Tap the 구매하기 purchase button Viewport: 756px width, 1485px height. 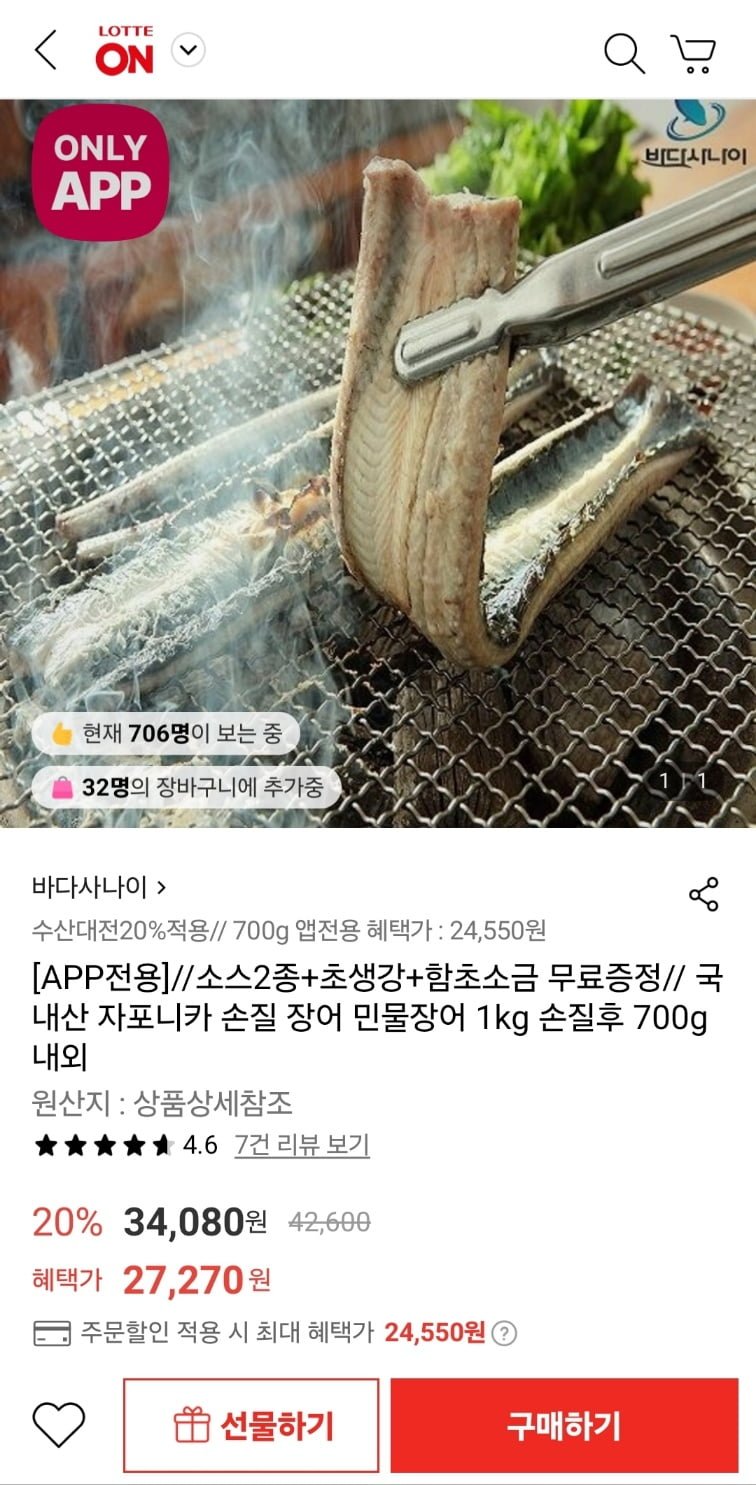tap(564, 1425)
